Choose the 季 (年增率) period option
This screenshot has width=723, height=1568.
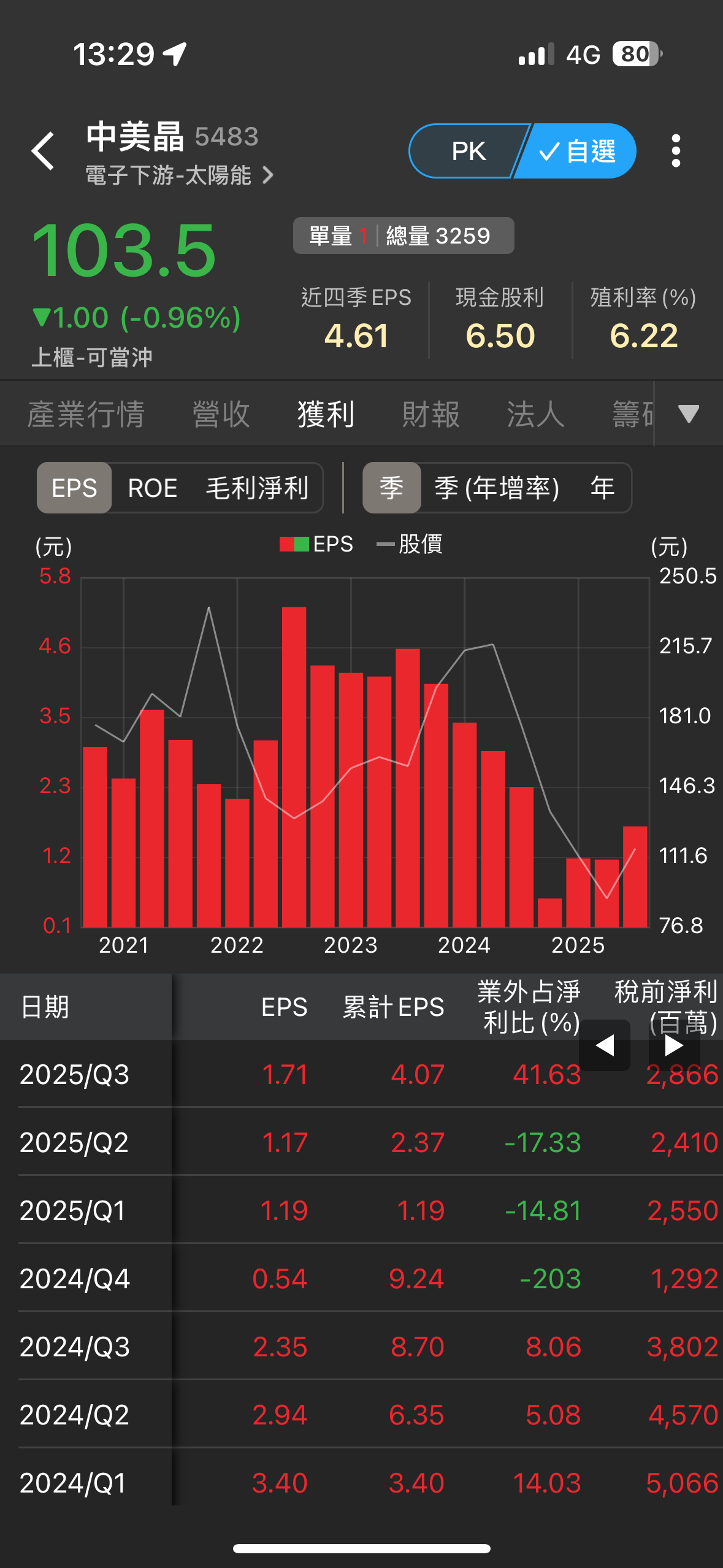497,488
